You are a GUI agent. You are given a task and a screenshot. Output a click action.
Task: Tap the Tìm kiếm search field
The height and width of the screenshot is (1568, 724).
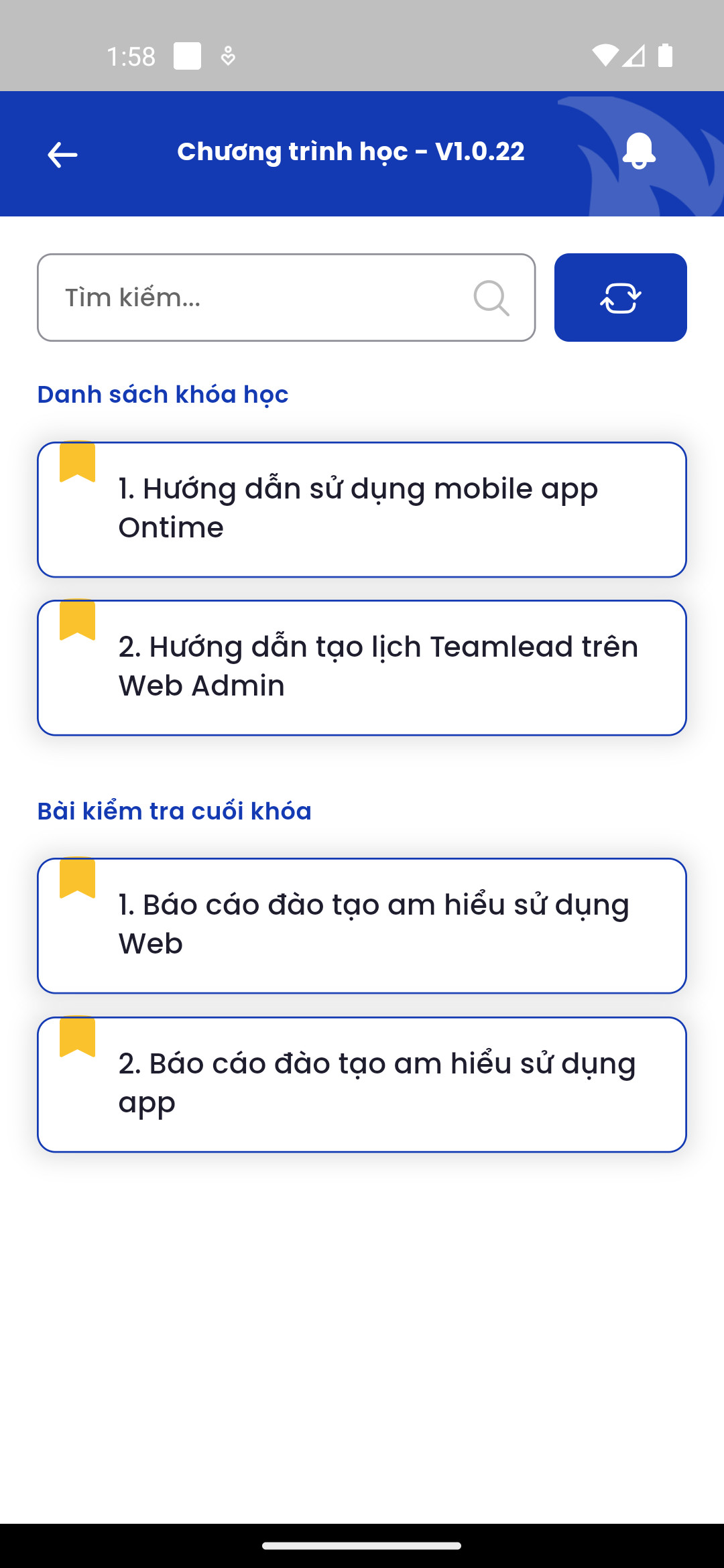tap(255, 298)
